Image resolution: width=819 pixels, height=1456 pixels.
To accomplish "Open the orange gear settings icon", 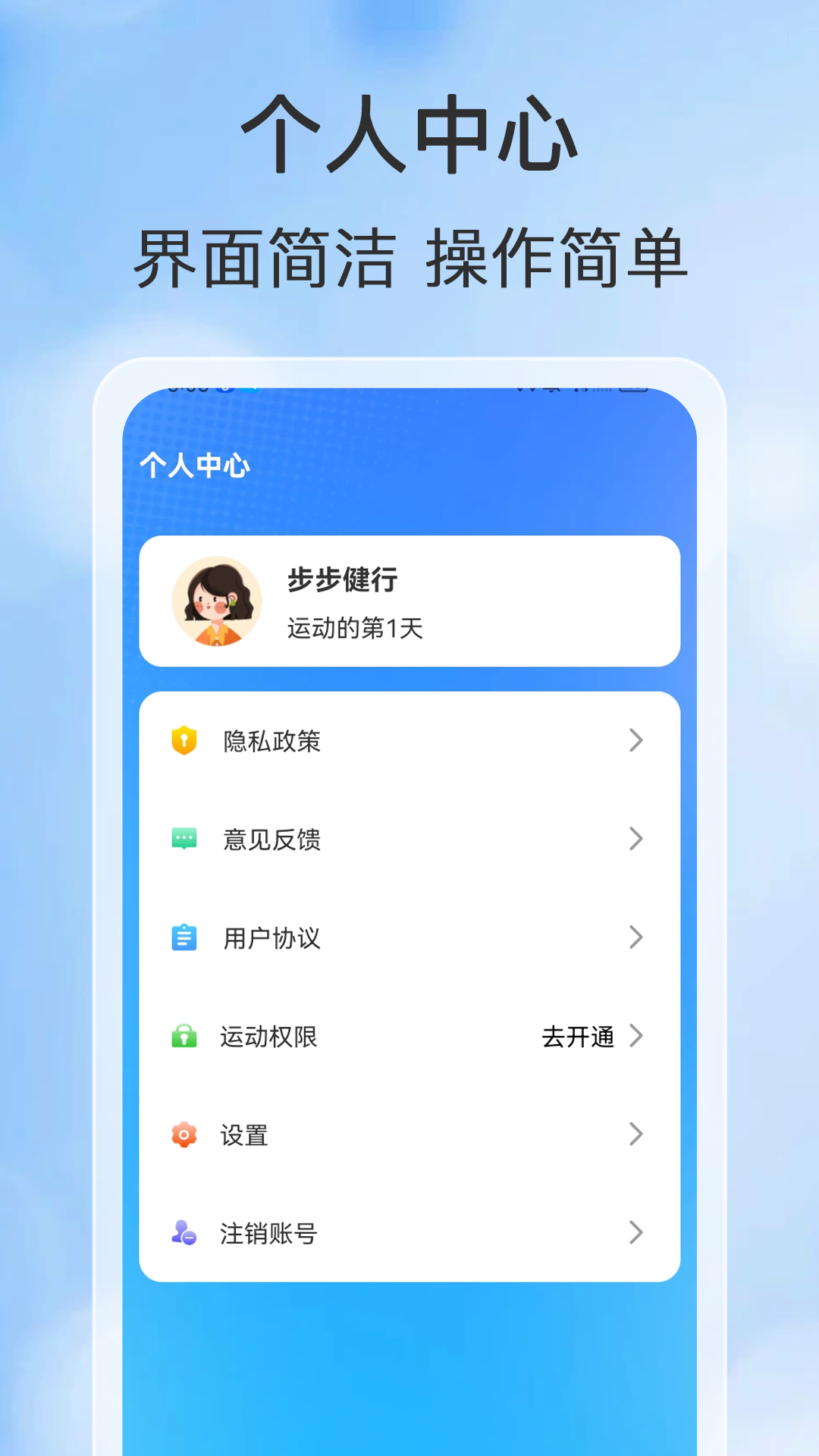I will click(x=184, y=1135).
